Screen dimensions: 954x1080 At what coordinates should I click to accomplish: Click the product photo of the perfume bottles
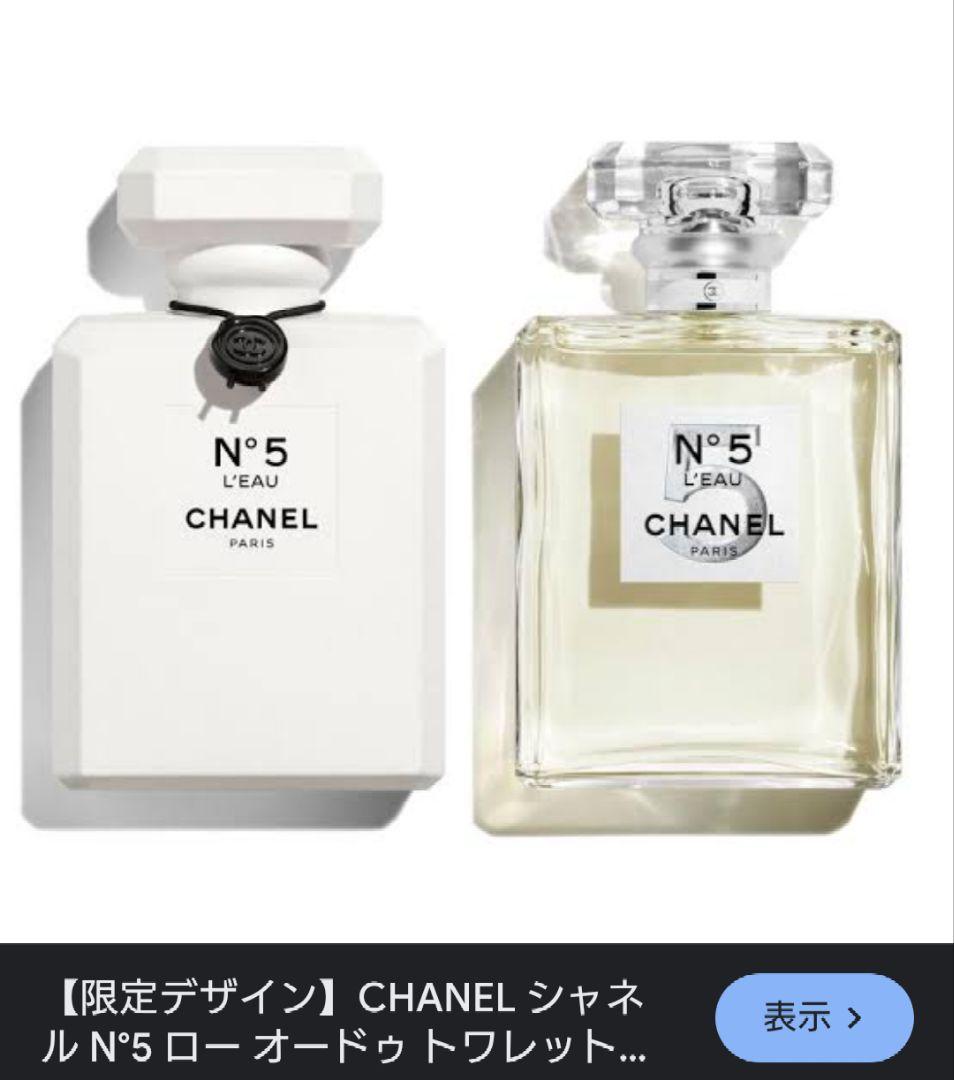pyautogui.click(x=477, y=480)
